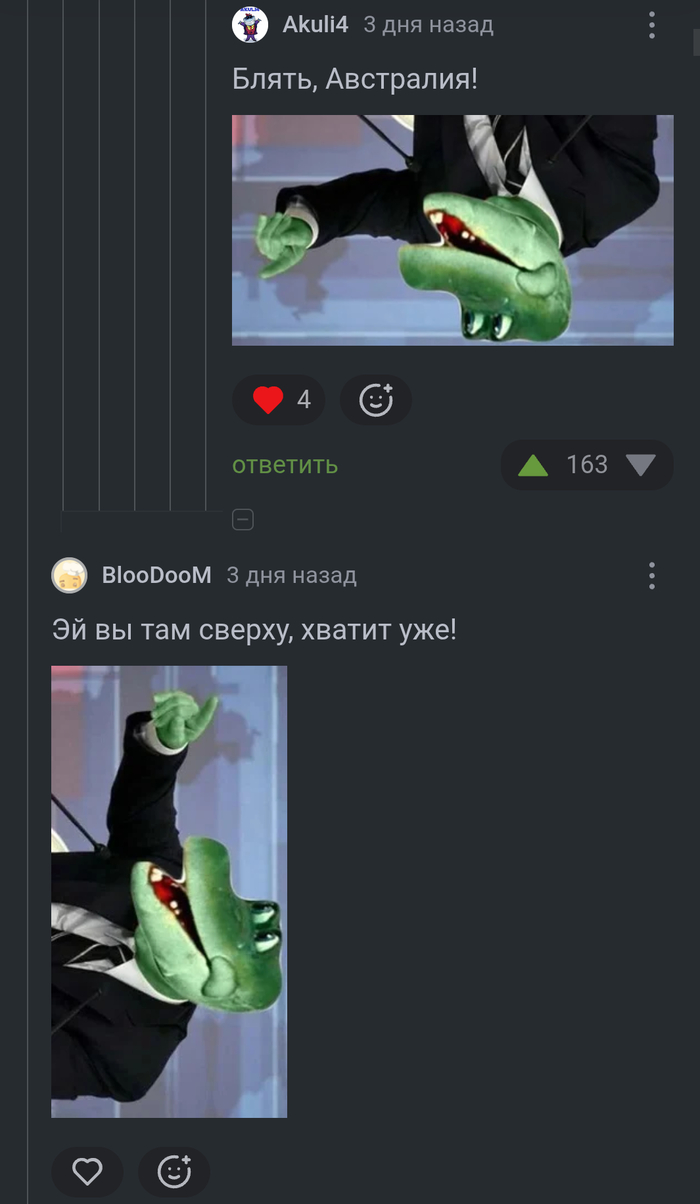Open BlooDooM's profile
Viewport: 700px width, 1204px height.
point(156,575)
